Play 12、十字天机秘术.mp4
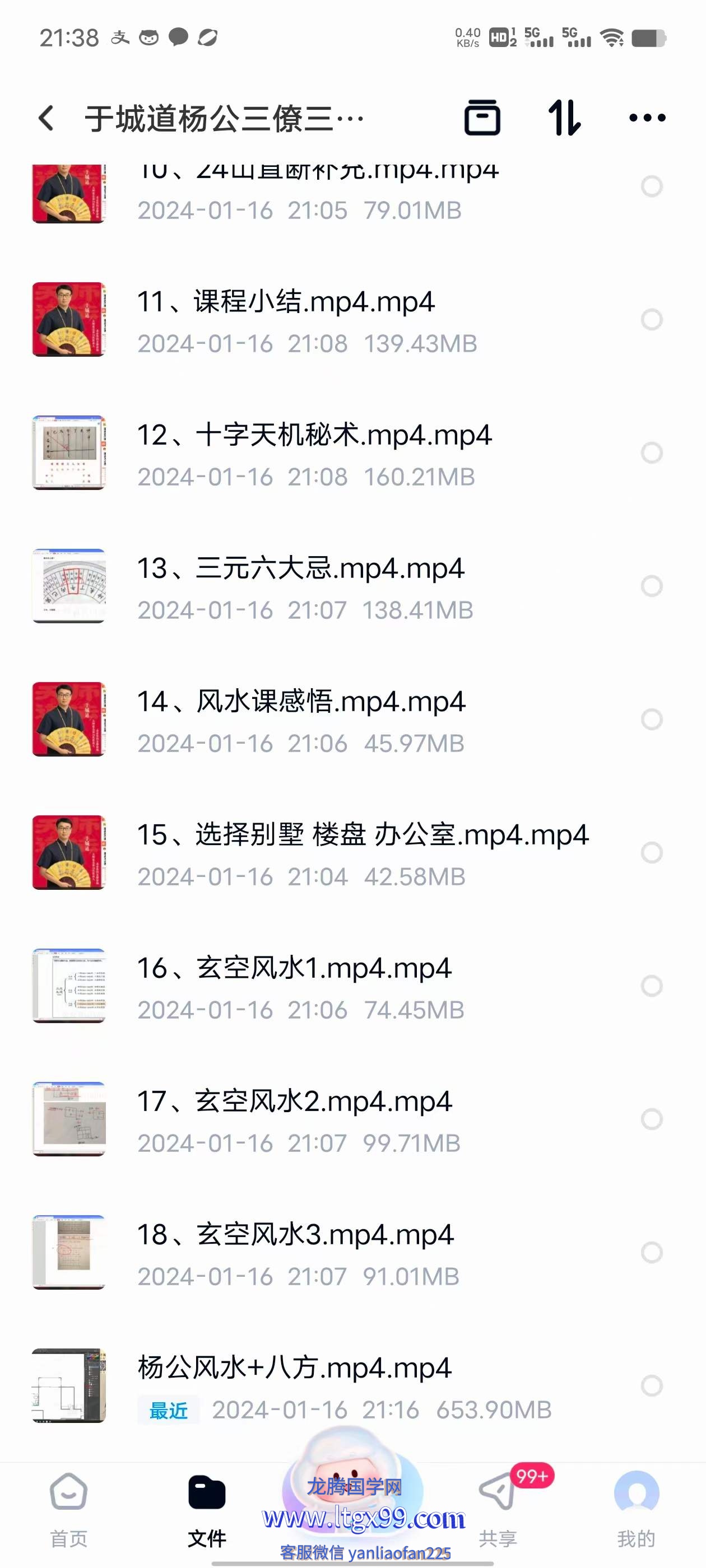The width and height of the screenshot is (706, 1568). coord(314,436)
